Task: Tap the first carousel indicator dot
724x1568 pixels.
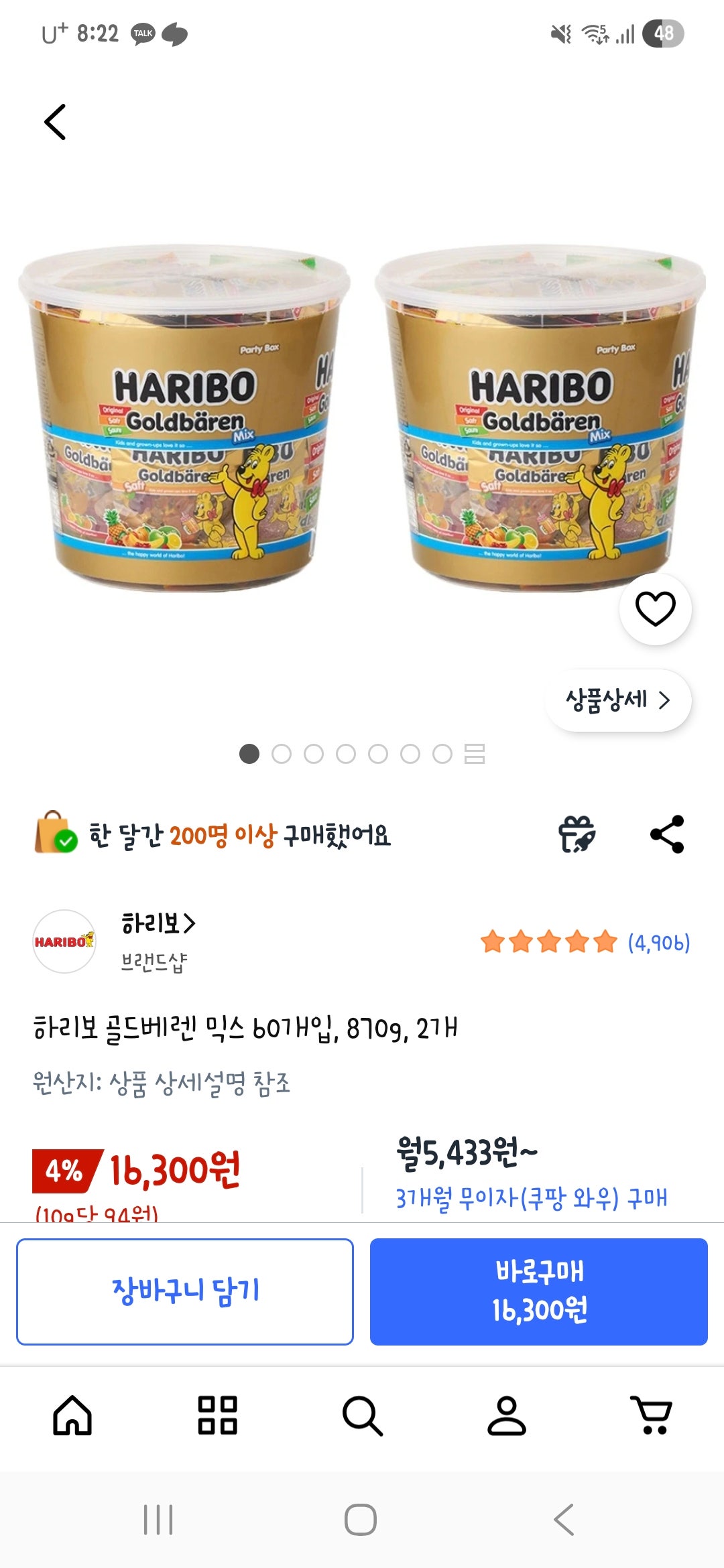Action: pos(248,754)
